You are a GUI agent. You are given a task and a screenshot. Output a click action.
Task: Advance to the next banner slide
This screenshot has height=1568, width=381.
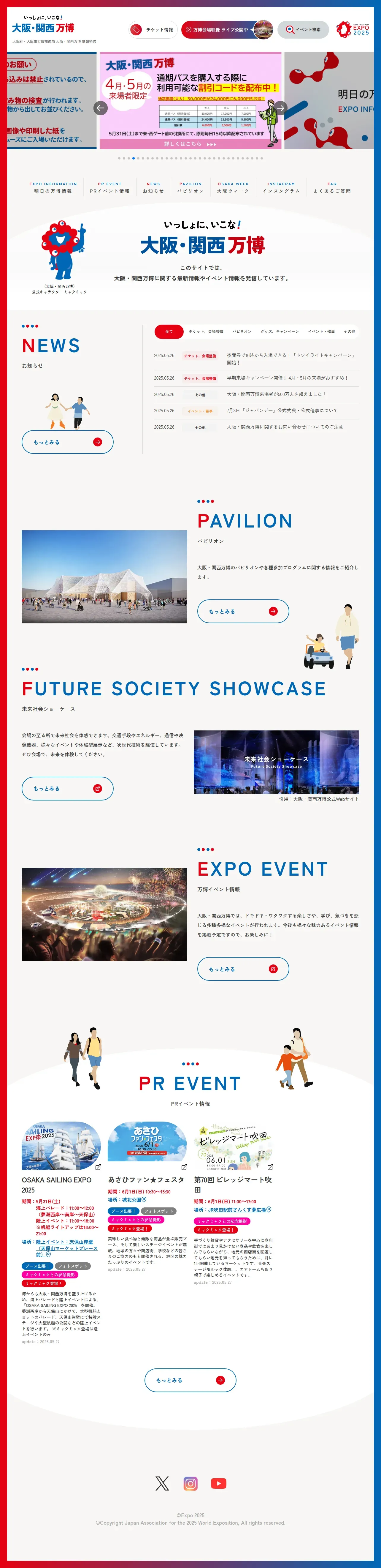pos(280,108)
